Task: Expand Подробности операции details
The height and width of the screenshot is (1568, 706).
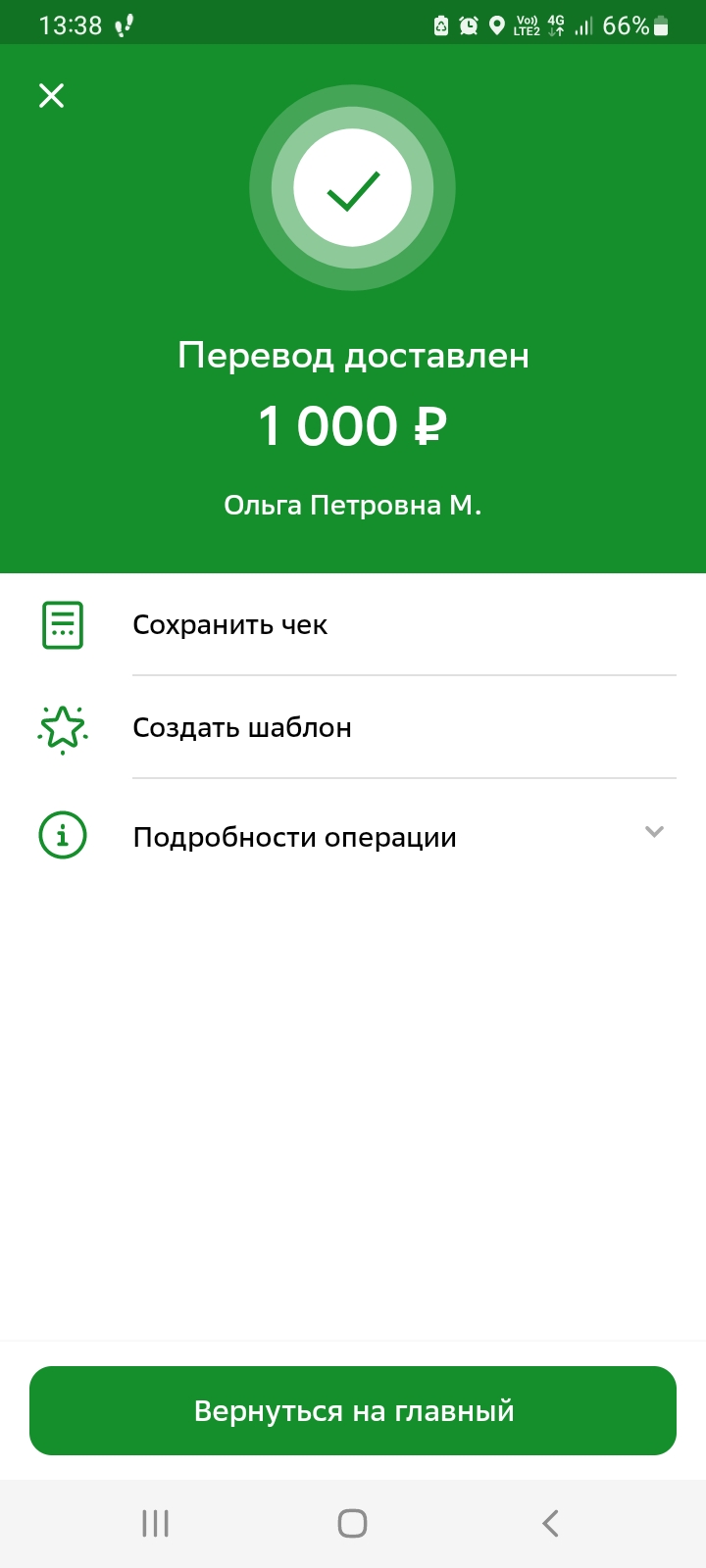Action: 353,837
